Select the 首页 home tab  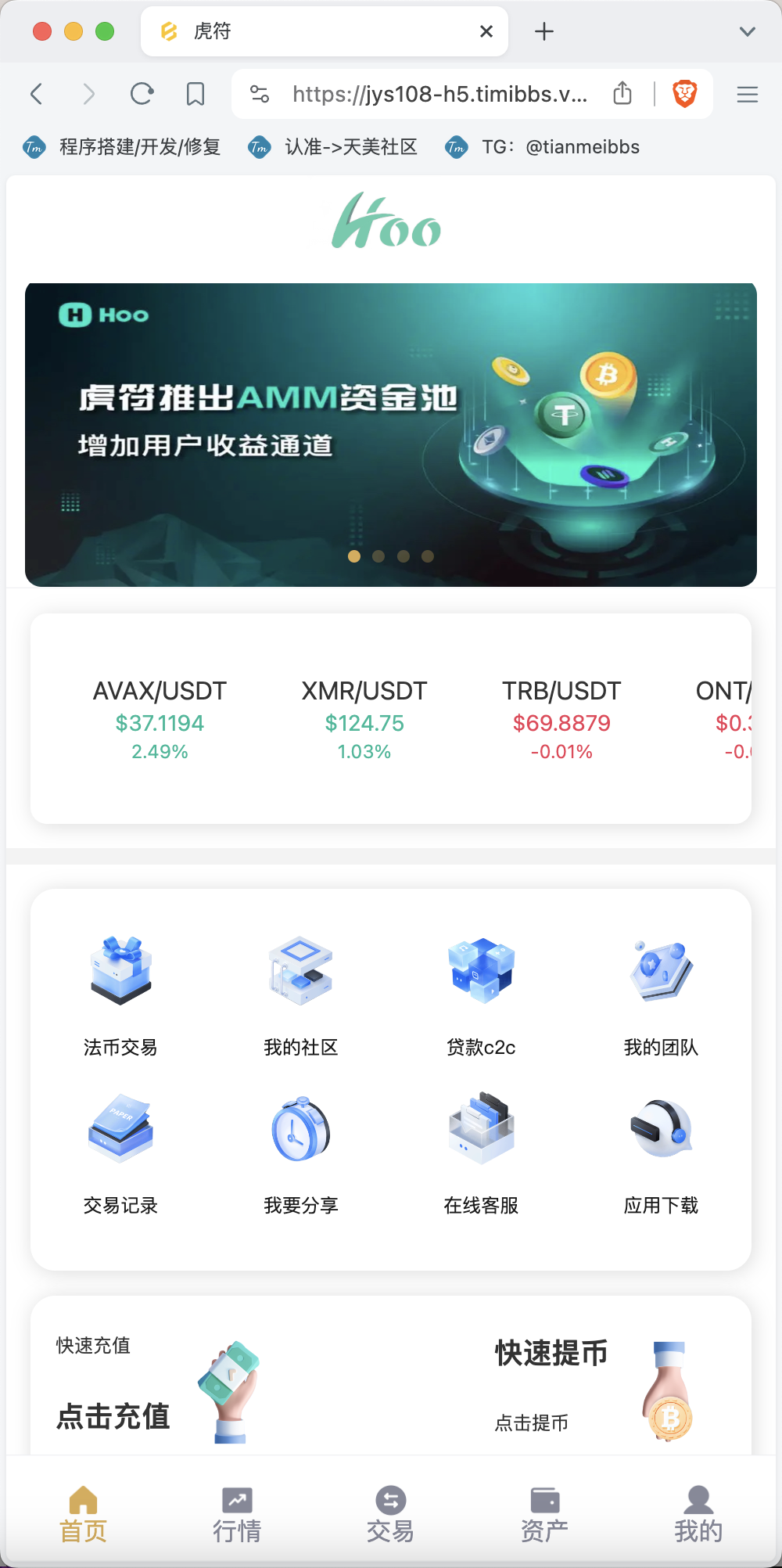coord(83,1516)
